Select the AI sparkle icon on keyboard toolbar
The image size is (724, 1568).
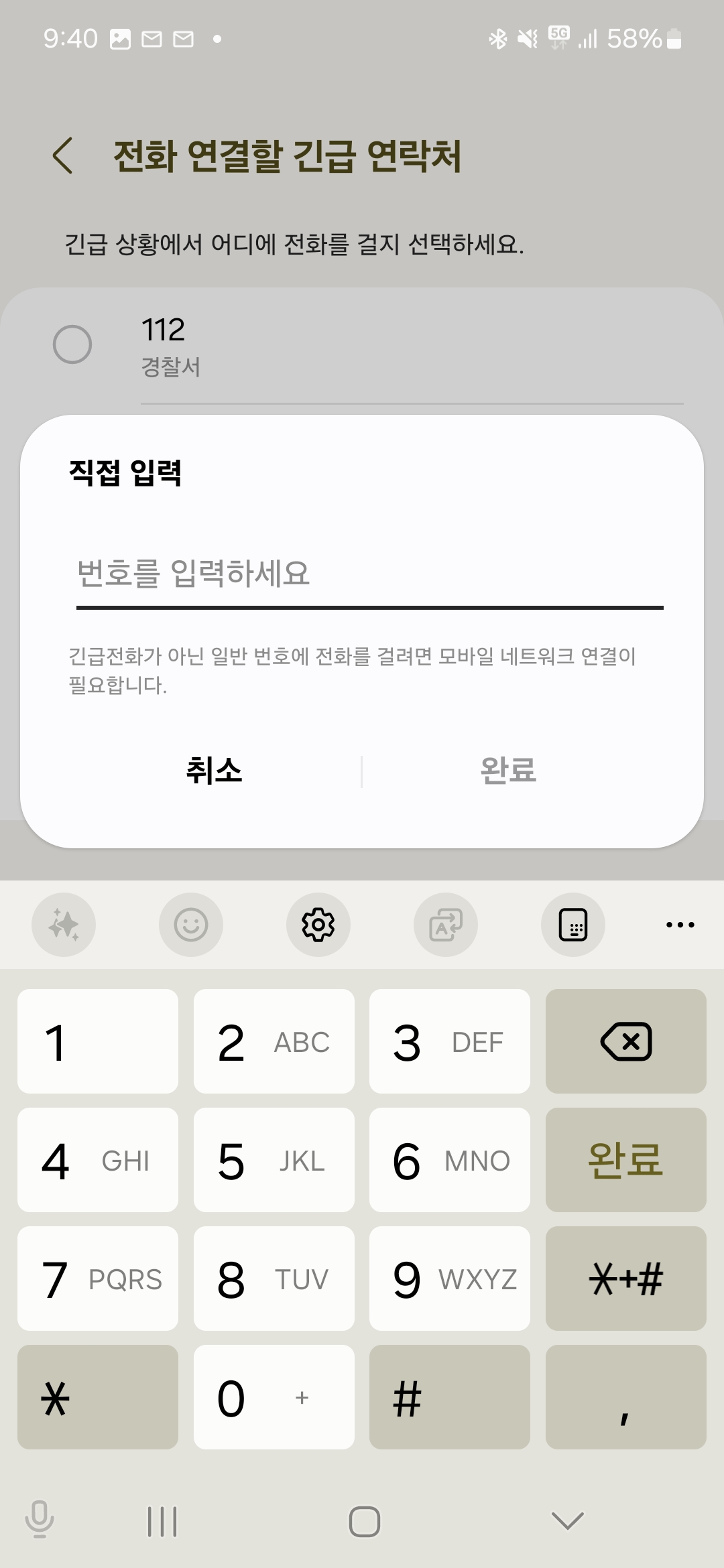[64, 924]
